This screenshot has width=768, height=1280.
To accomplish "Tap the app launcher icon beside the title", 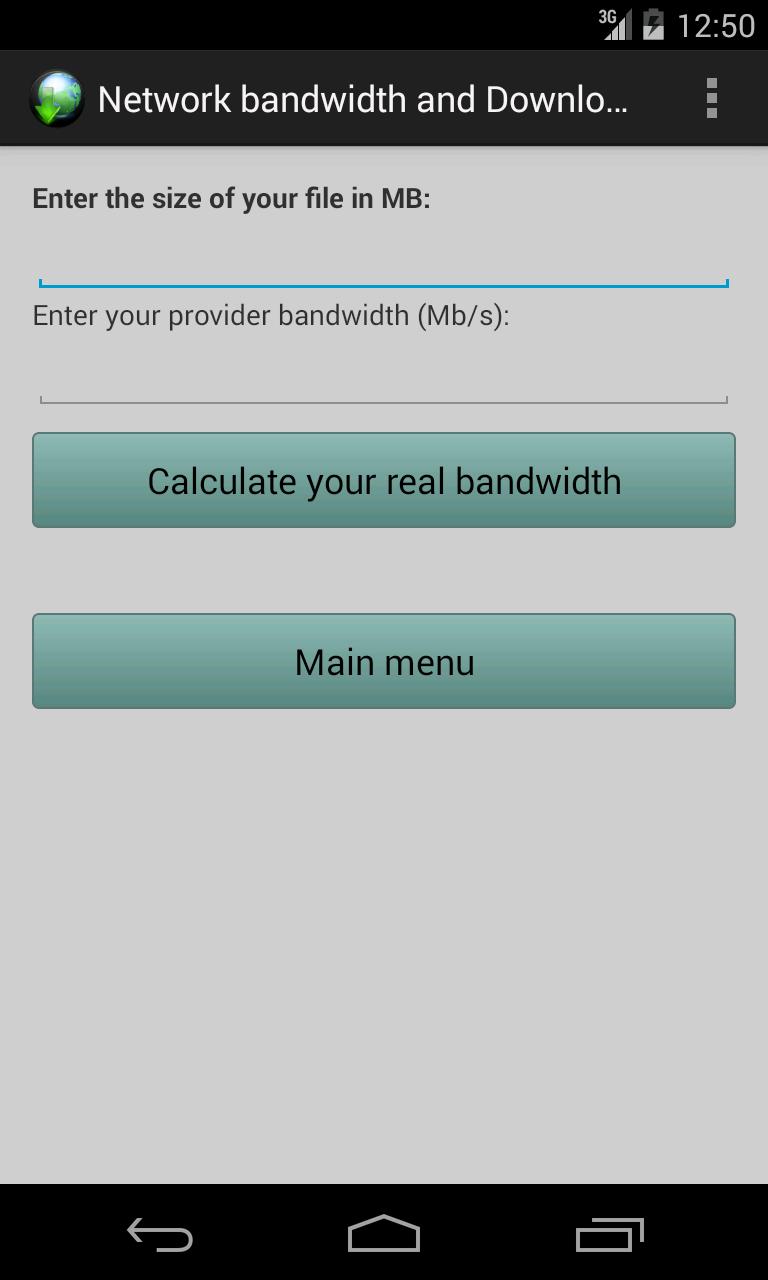I will [57, 97].
